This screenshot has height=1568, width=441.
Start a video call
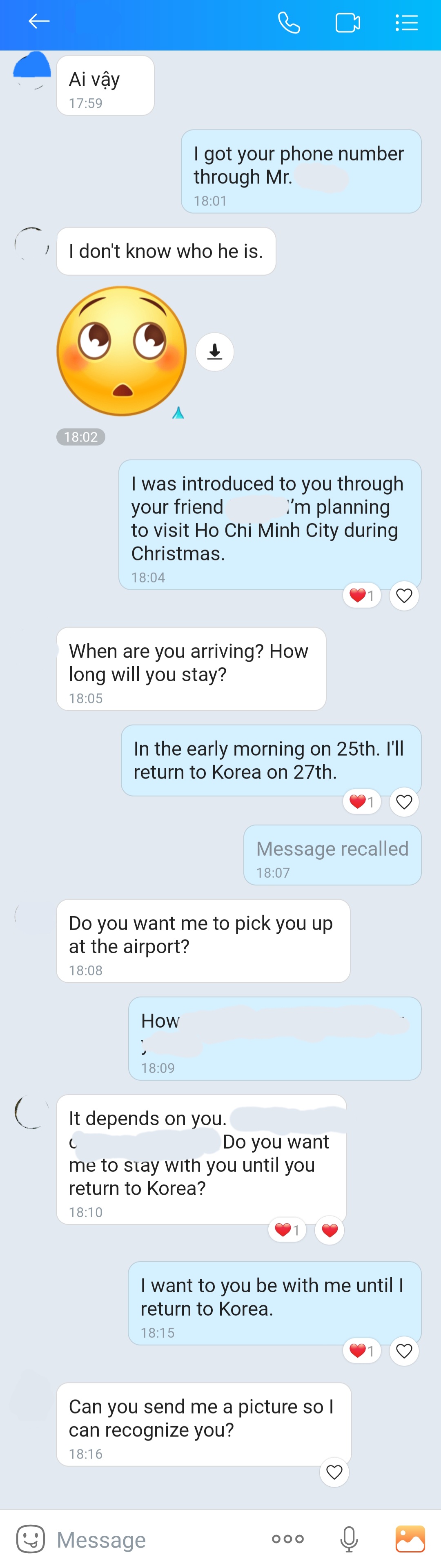click(x=347, y=23)
